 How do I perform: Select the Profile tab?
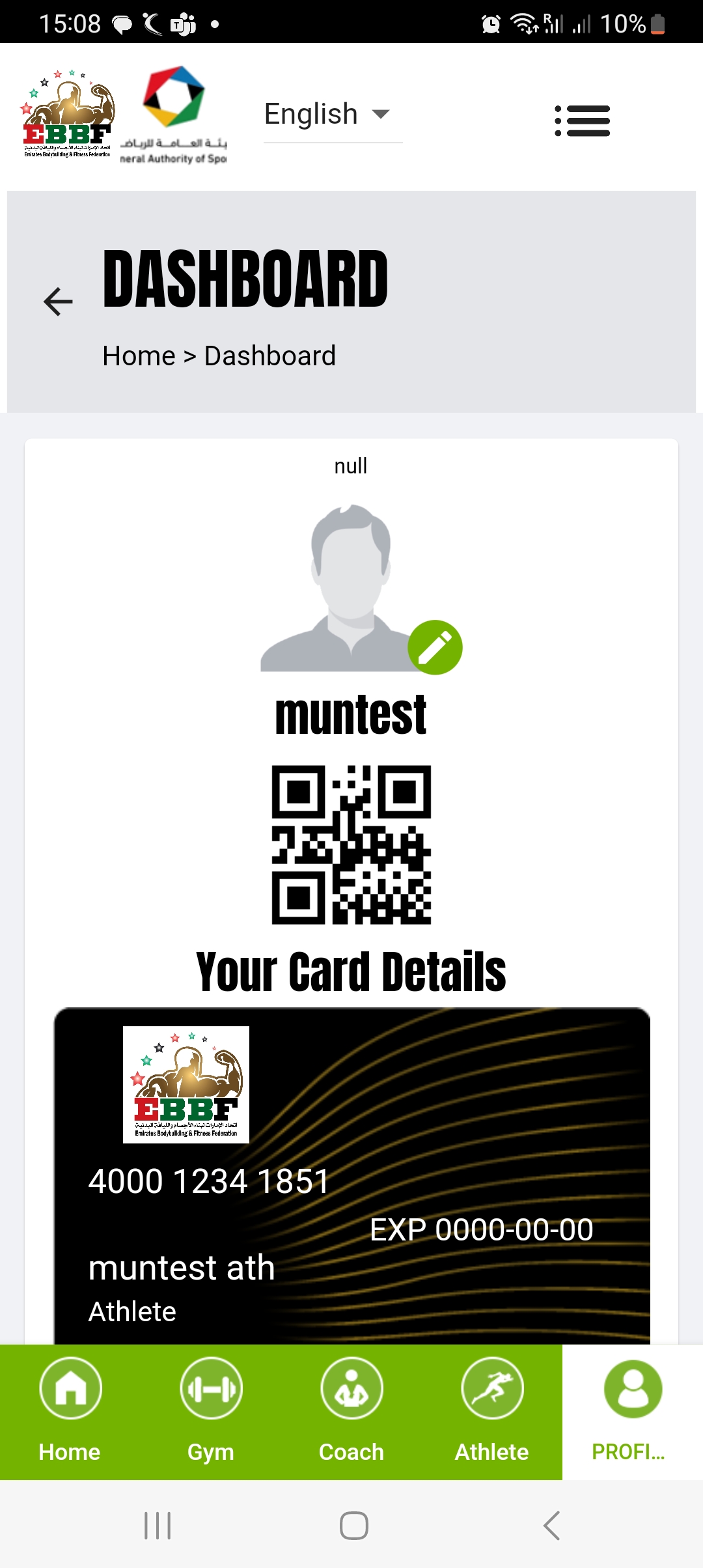click(633, 1412)
